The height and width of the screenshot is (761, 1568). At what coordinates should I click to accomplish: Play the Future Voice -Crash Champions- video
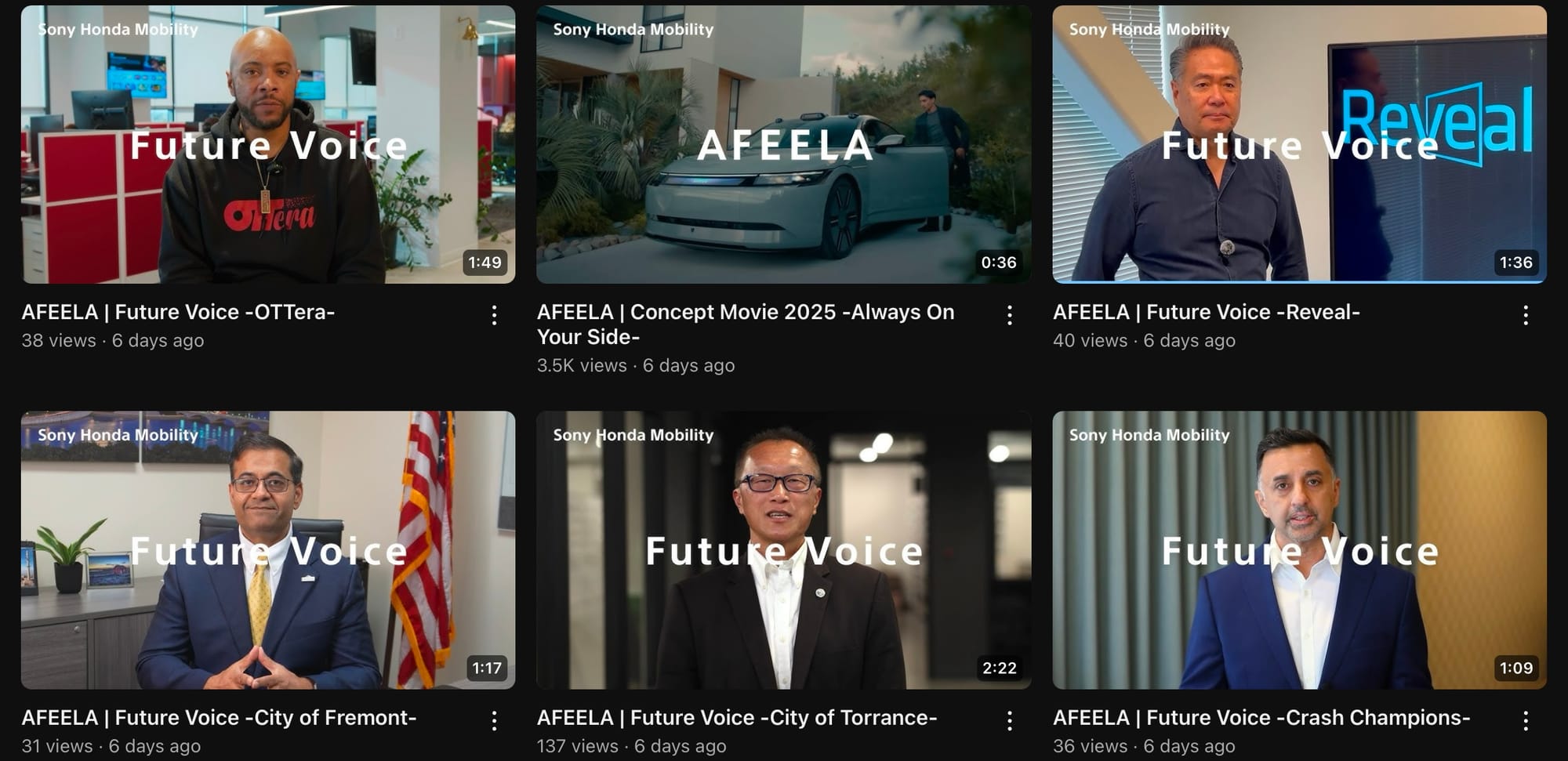[x=1299, y=549]
